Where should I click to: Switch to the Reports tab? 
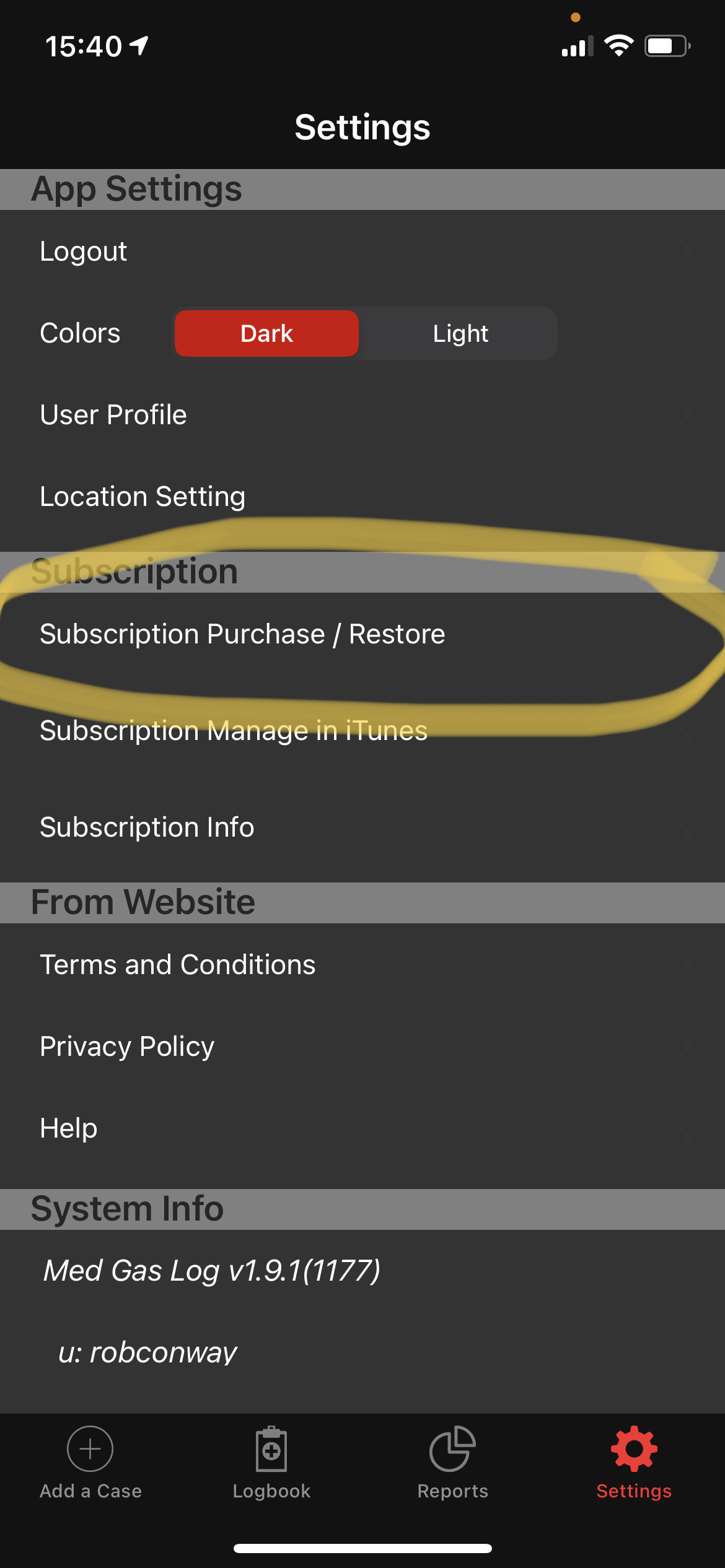click(x=453, y=1463)
